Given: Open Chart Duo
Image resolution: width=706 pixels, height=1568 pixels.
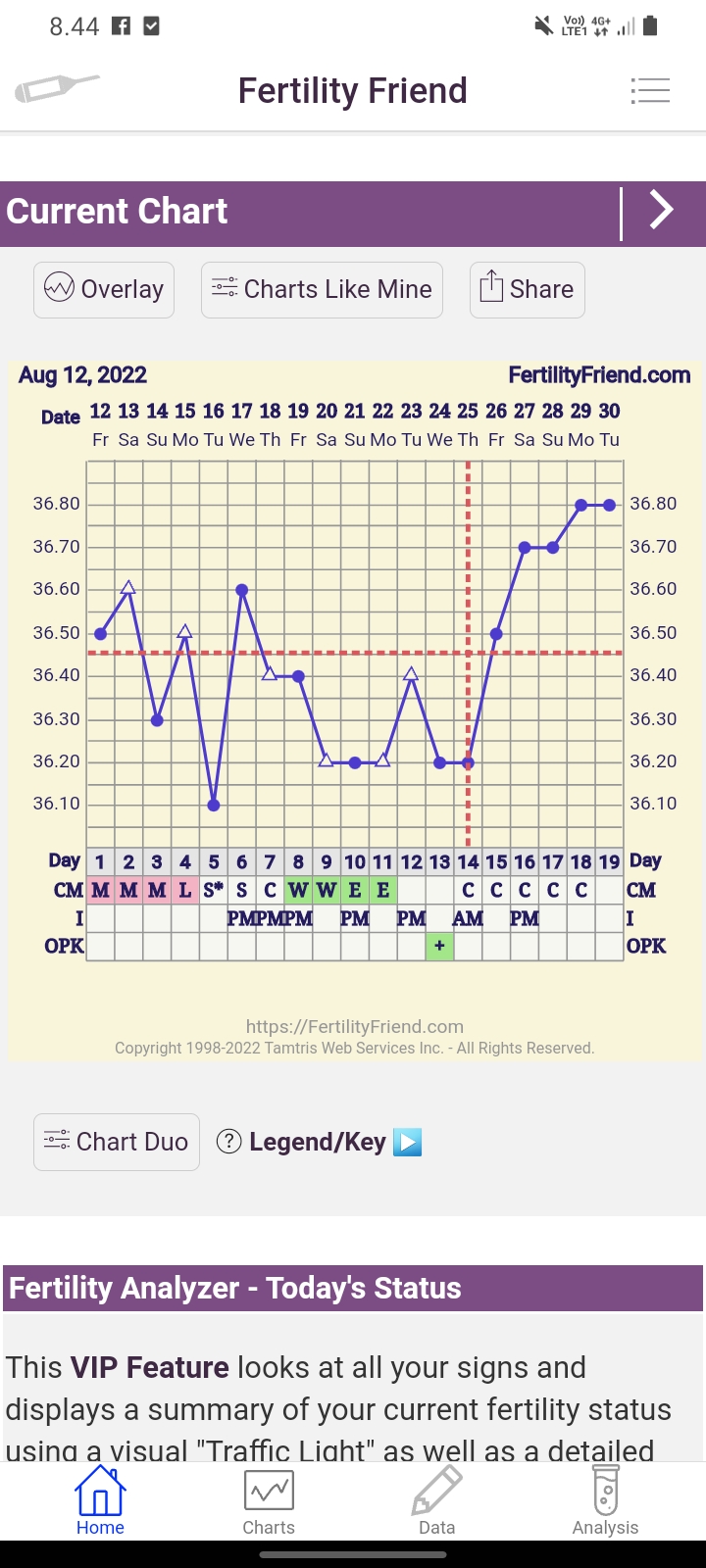Looking at the screenshot, I should point(117,1142).
